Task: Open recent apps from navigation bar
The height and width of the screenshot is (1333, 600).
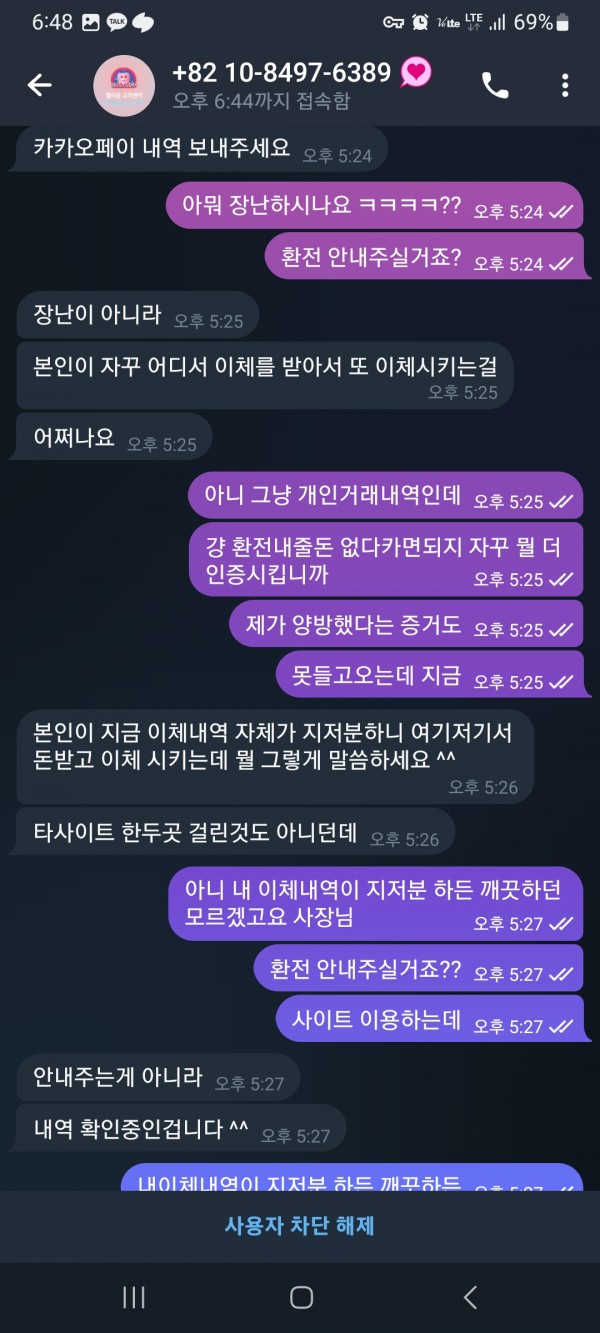Action: (134, 1297)
